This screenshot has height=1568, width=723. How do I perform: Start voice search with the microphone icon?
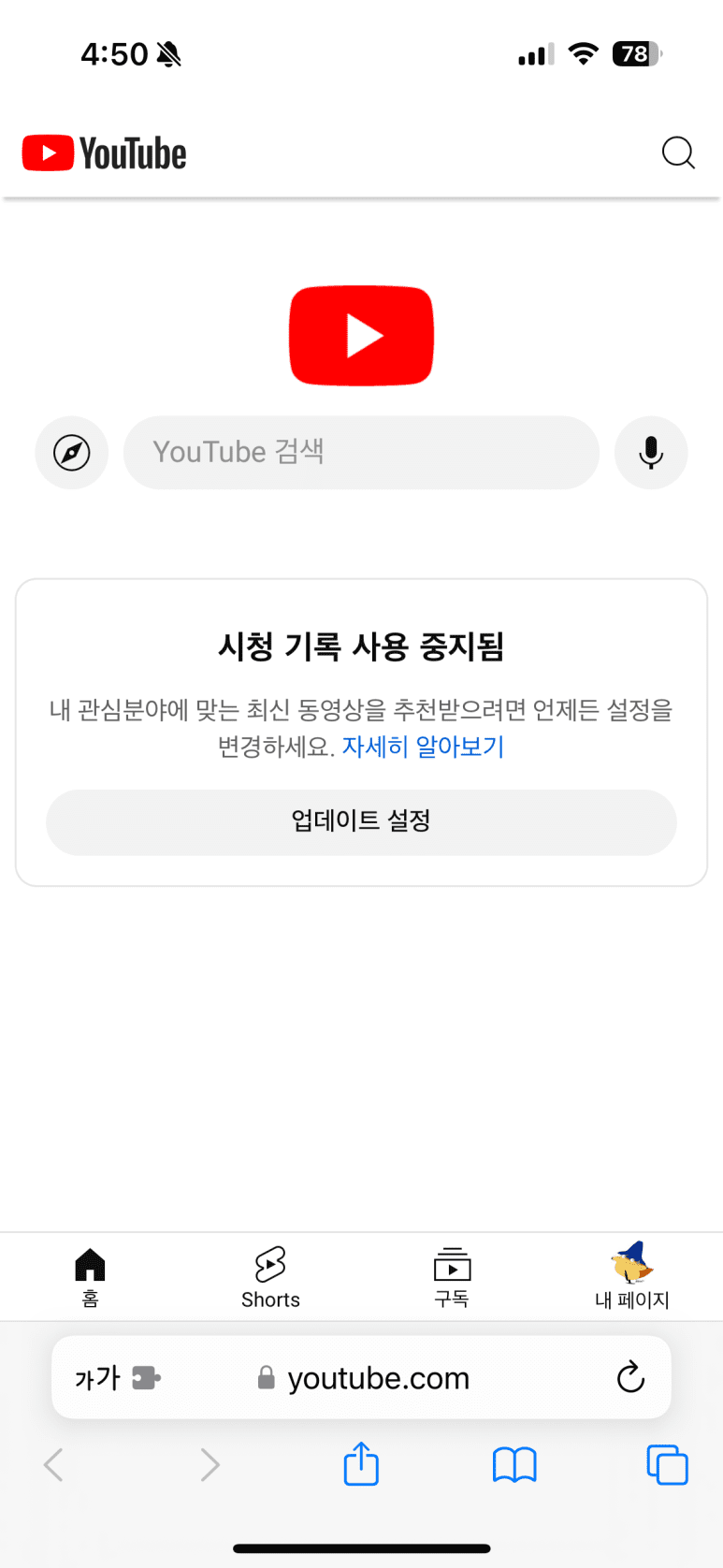[x=651, y=452]
